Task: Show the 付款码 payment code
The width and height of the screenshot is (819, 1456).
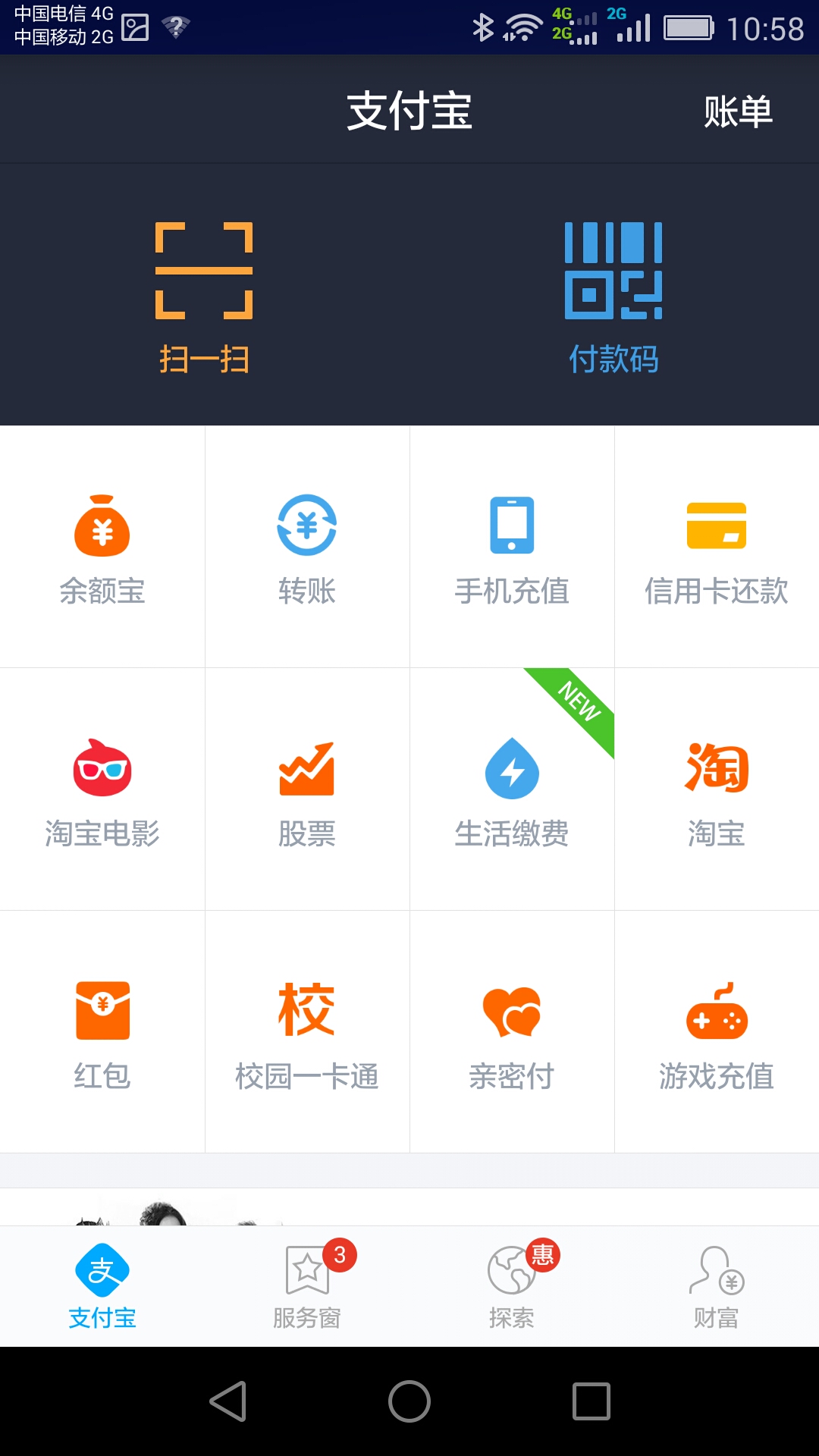Action: coord(613,296)
